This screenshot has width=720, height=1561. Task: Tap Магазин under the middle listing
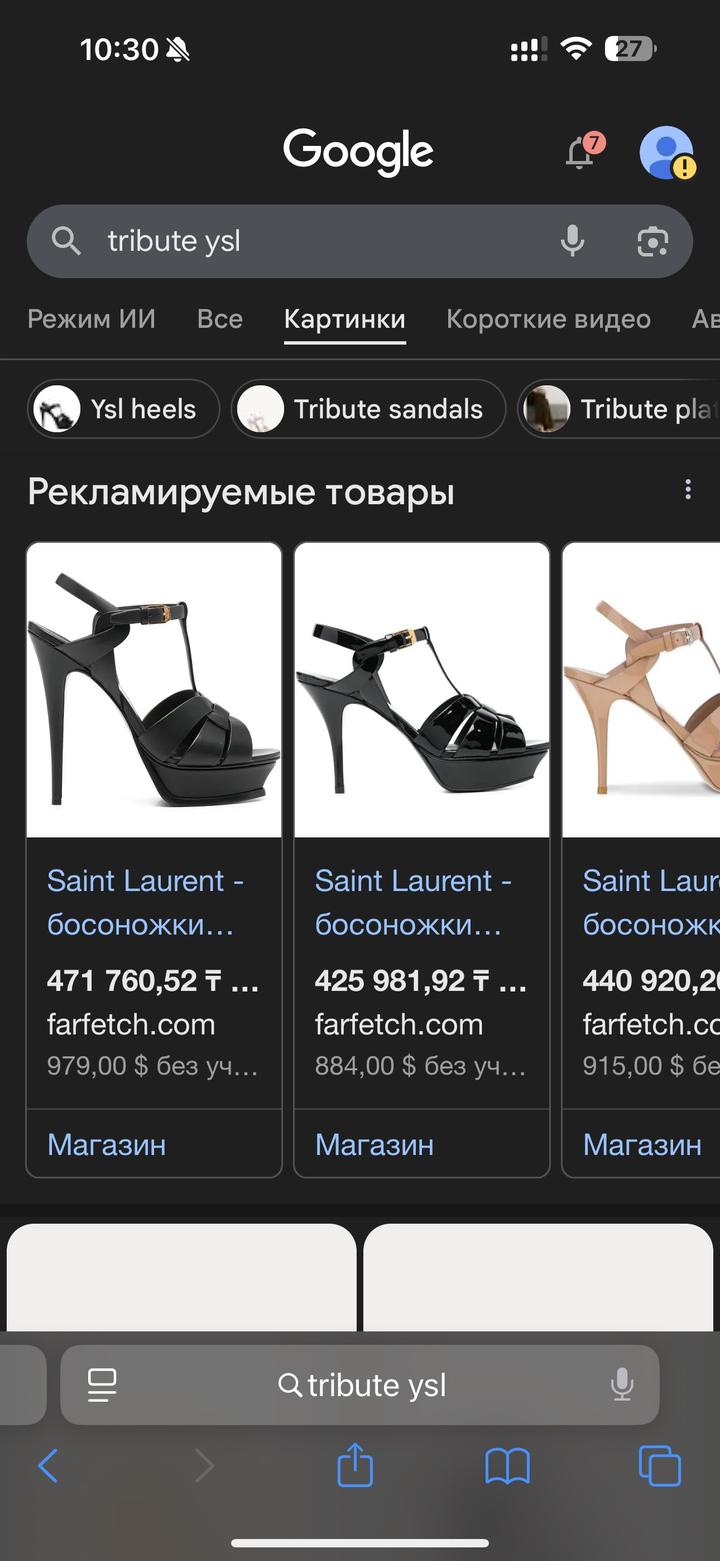click(374, 1144)
